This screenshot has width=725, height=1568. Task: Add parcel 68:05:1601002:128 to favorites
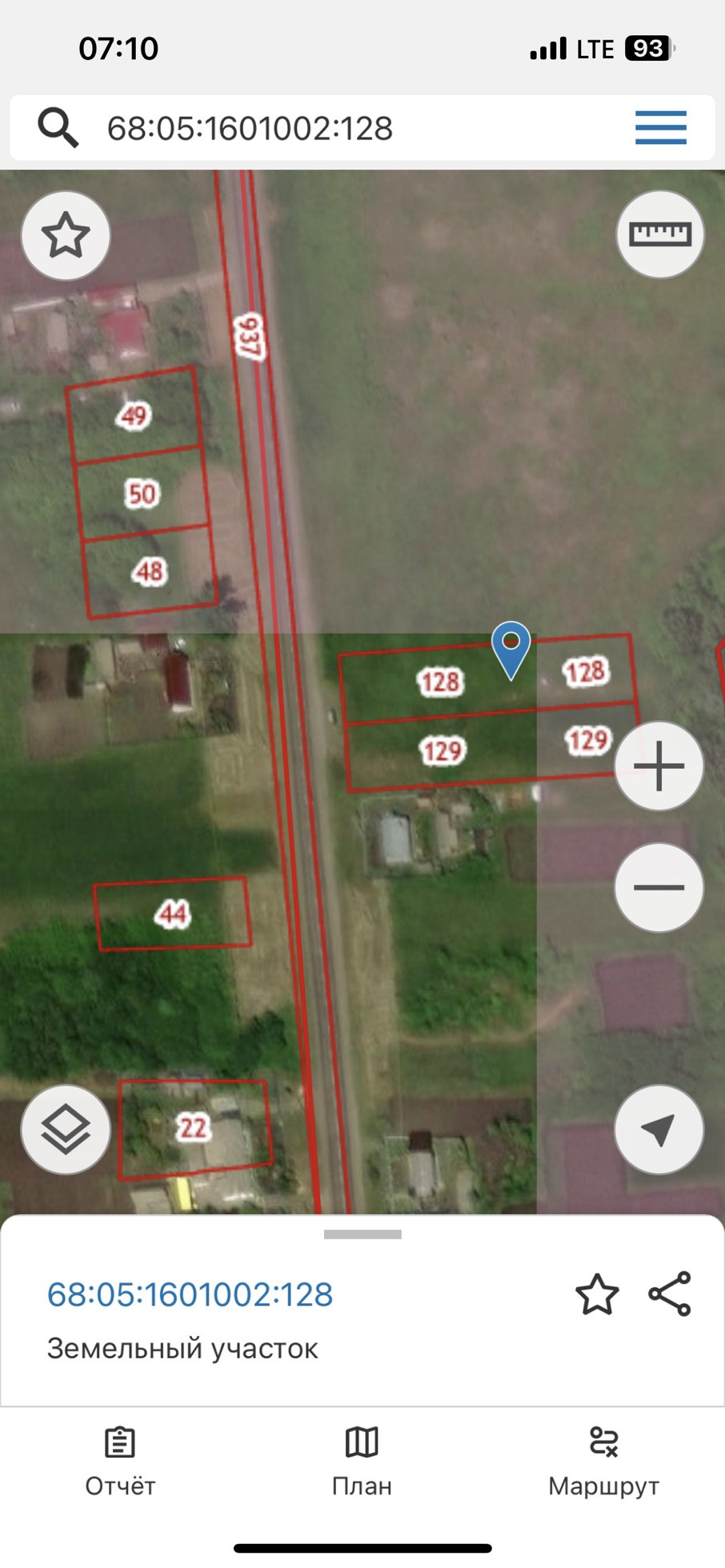(x=597, y=1295)
